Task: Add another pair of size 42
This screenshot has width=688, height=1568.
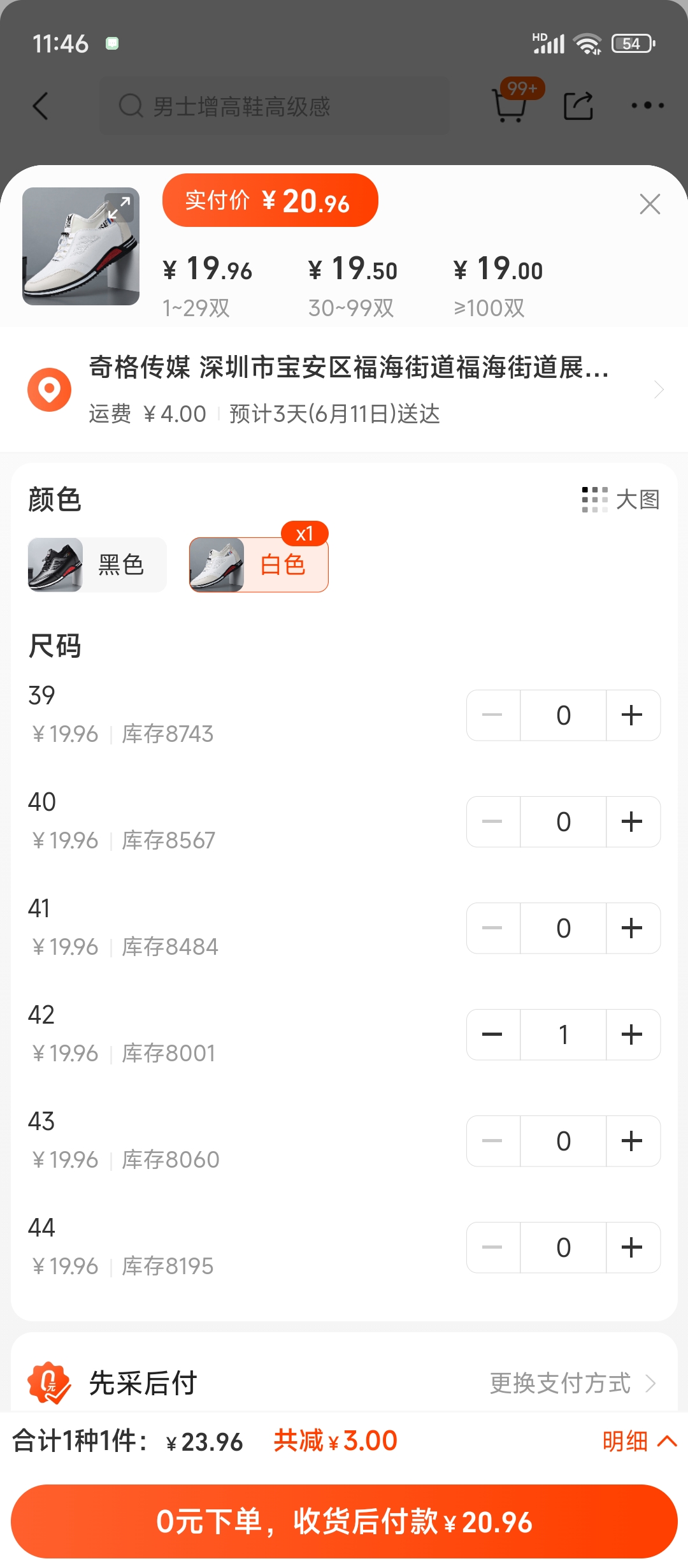Action: [633, 1034]
